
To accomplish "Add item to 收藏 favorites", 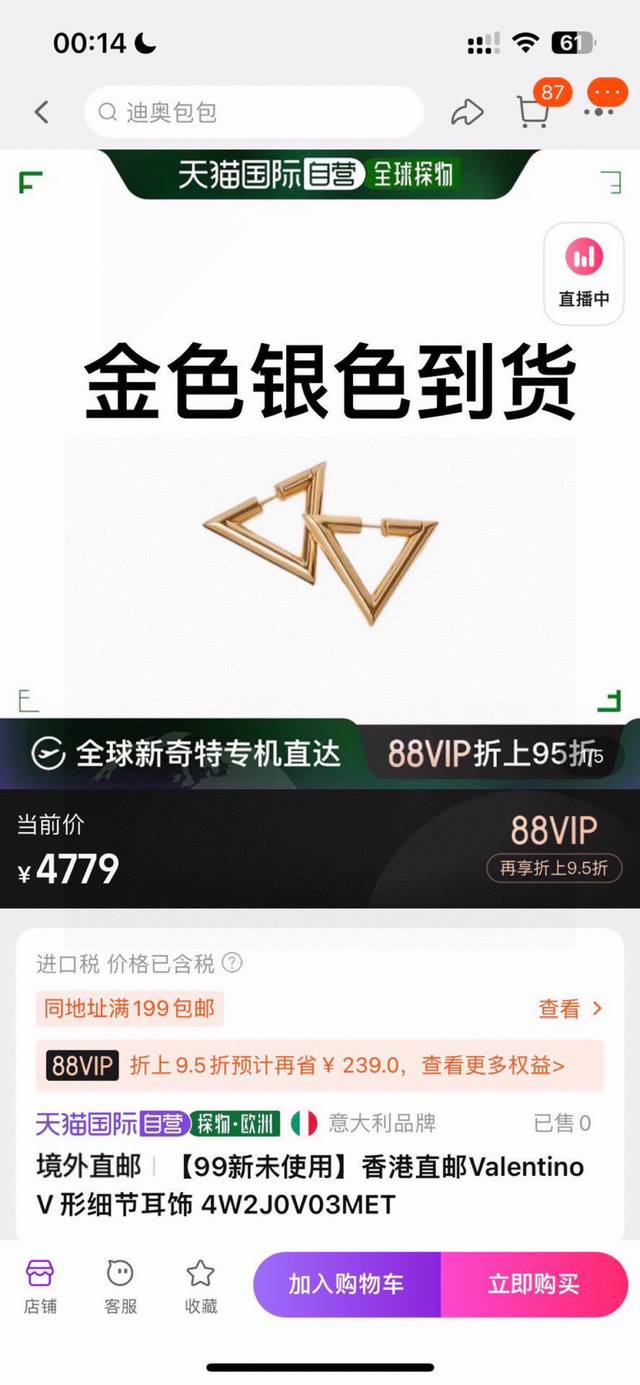I will coord(200,1285).
